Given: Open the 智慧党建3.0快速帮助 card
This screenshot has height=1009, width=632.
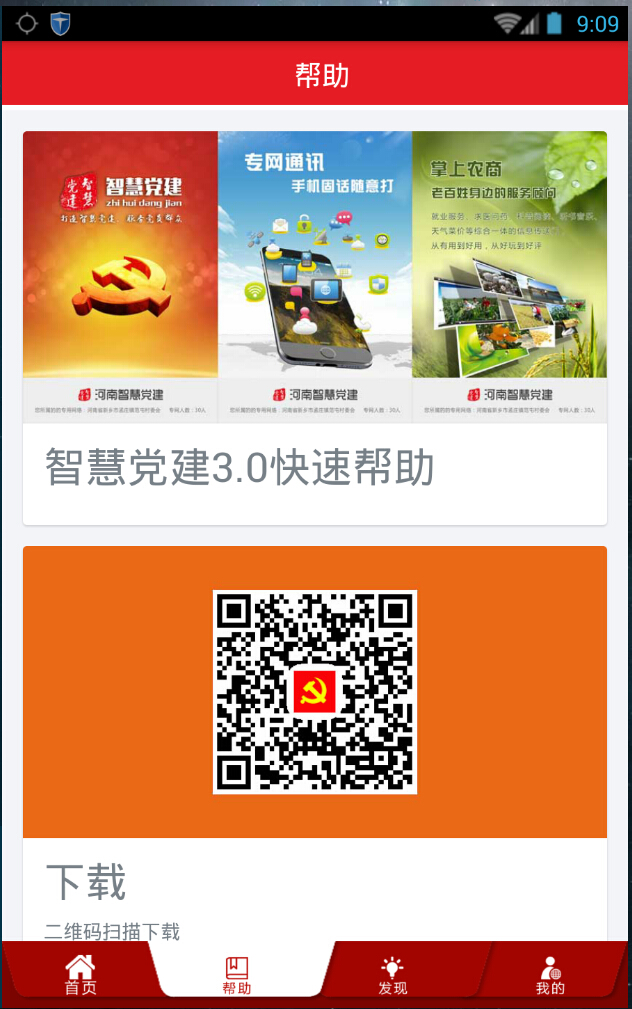Looking at the screenshot, I should (314, 327).
